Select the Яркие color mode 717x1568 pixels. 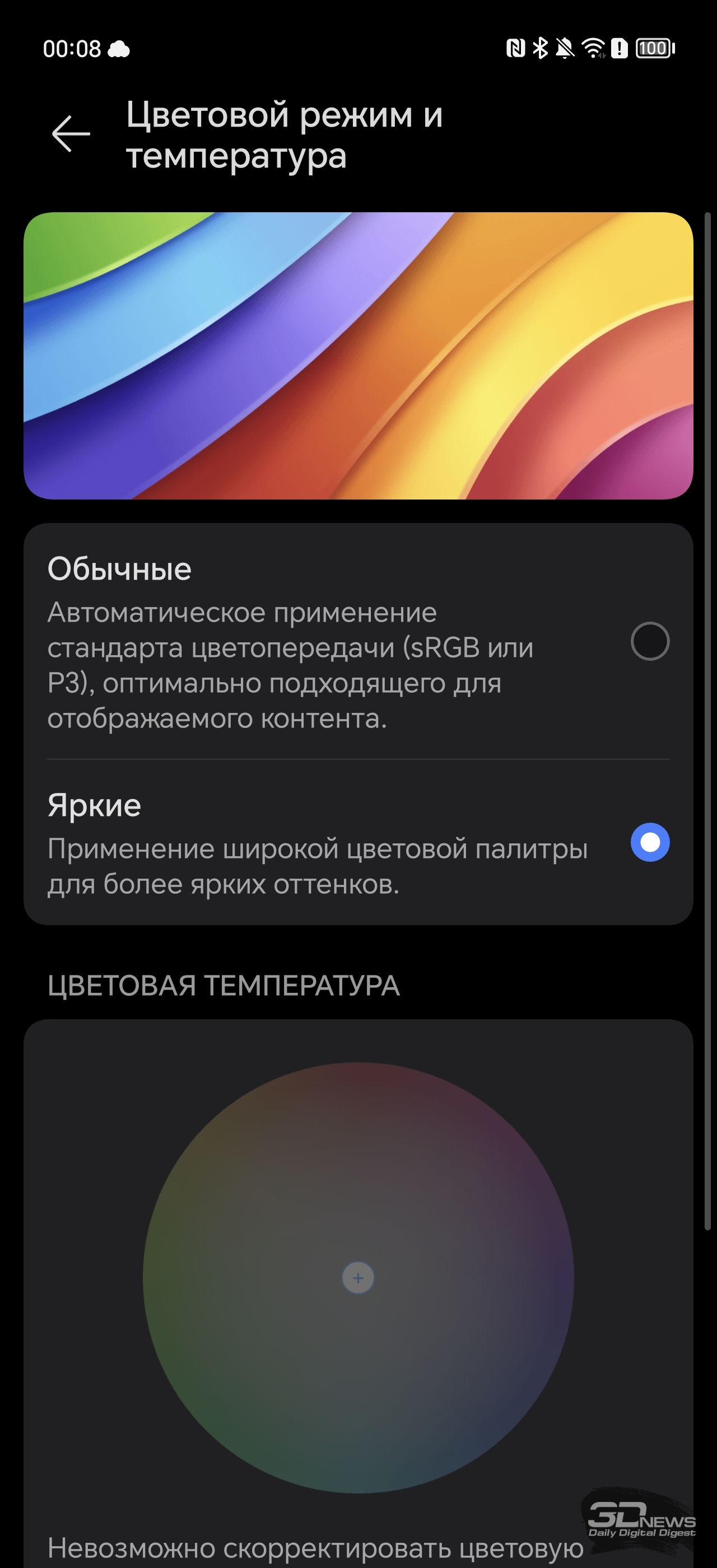click(358, 842)
